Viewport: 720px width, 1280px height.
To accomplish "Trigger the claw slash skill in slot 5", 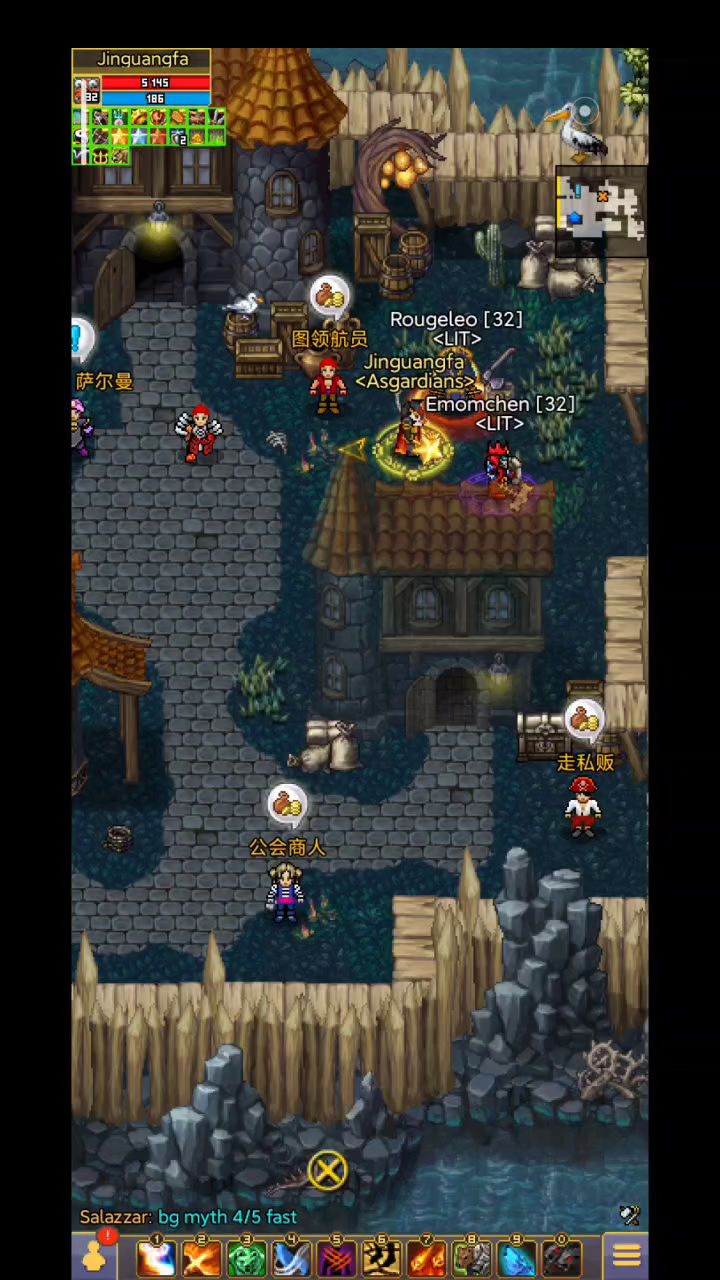I will (336, 1257).
